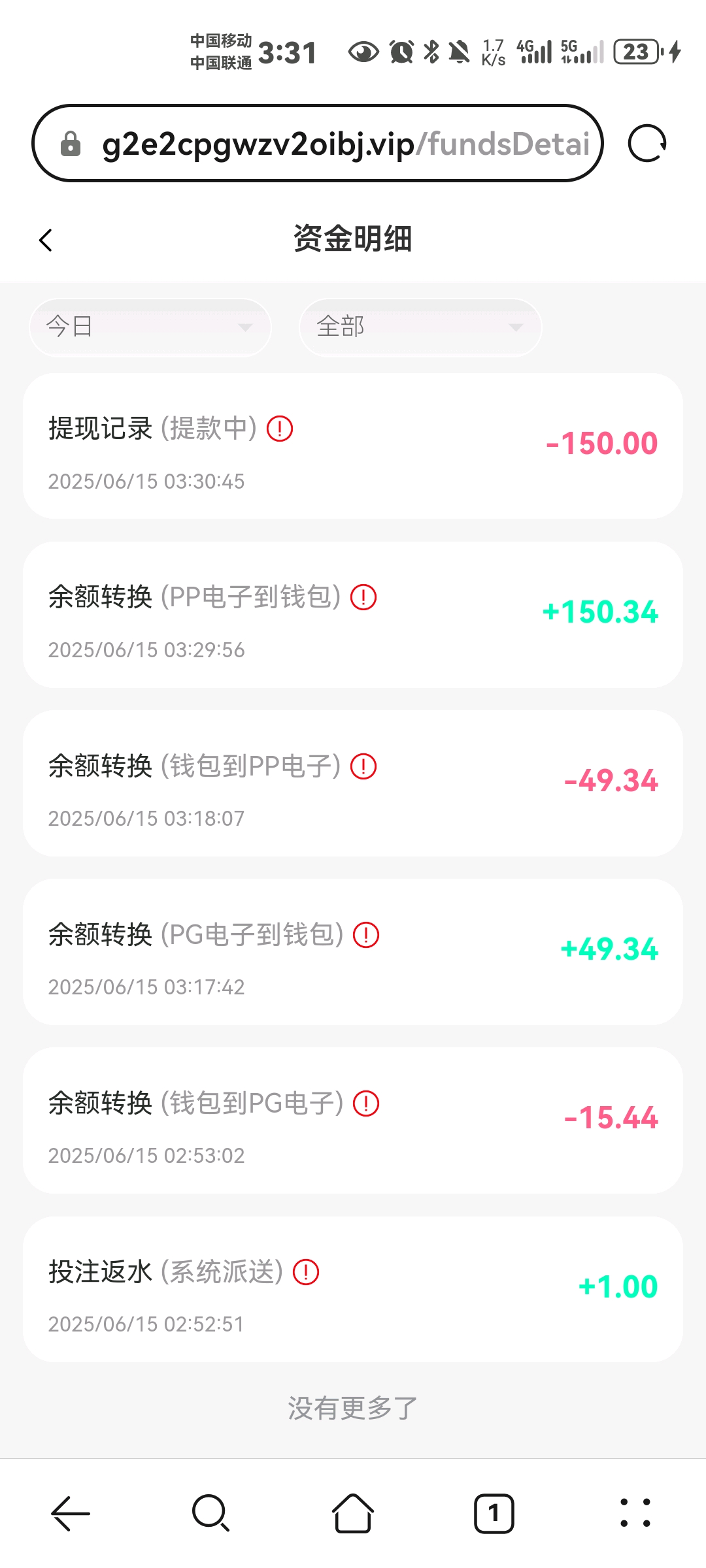
Task: Reload the page with the refresh icon
Action: tap(647, 144)
